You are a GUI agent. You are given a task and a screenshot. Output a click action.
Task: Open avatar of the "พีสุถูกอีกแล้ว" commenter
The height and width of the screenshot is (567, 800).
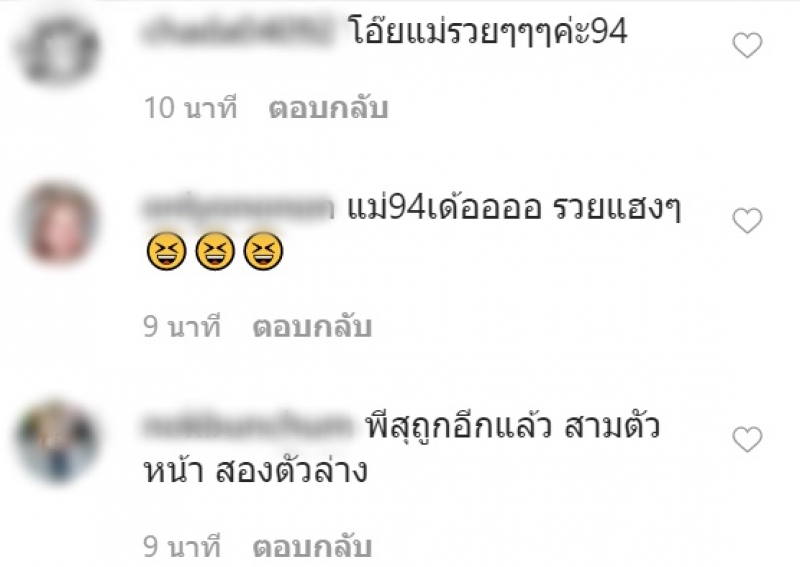tap(59, 440)
